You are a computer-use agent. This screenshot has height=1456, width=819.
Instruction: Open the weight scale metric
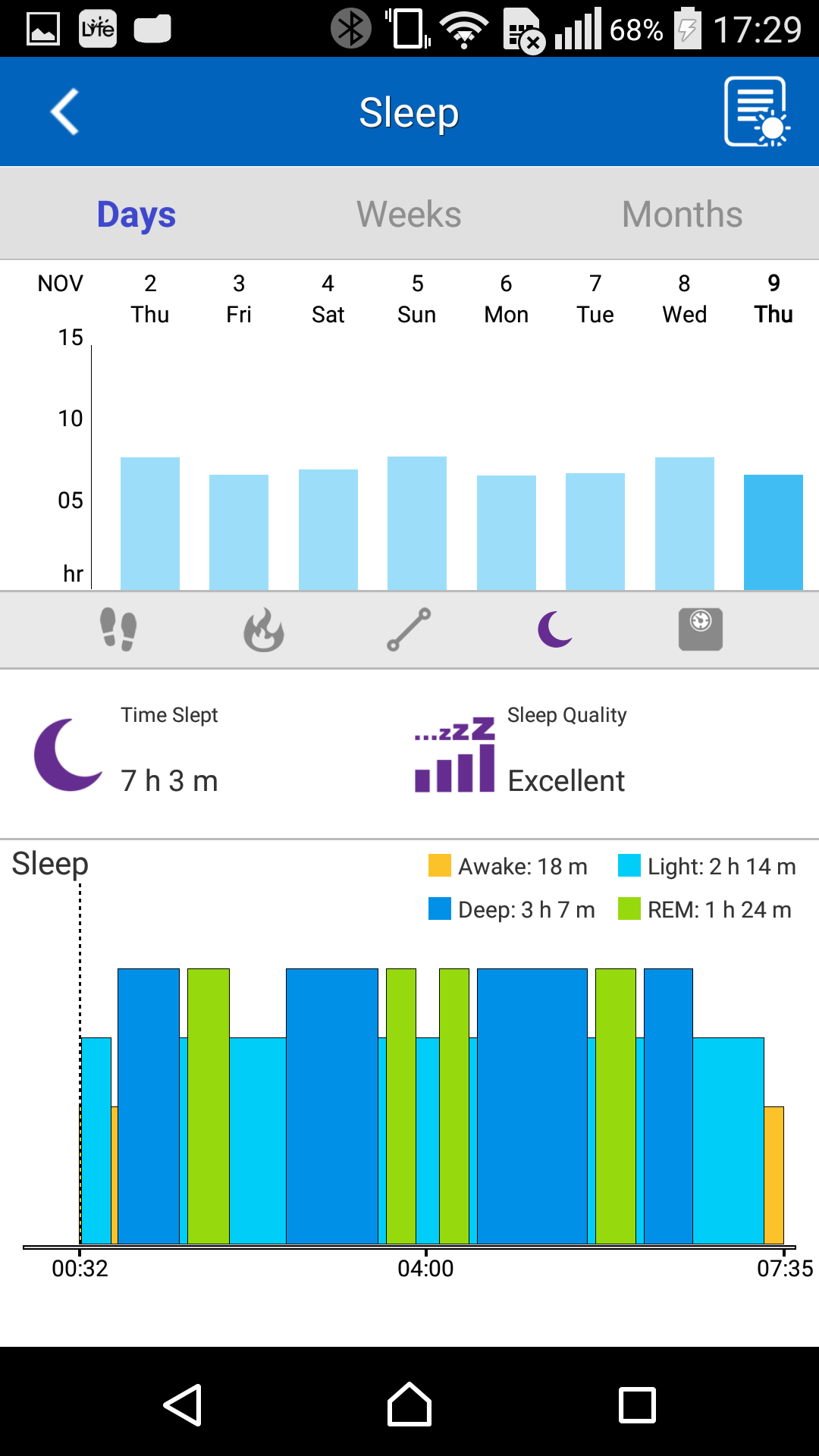click(x=701, y=629)
